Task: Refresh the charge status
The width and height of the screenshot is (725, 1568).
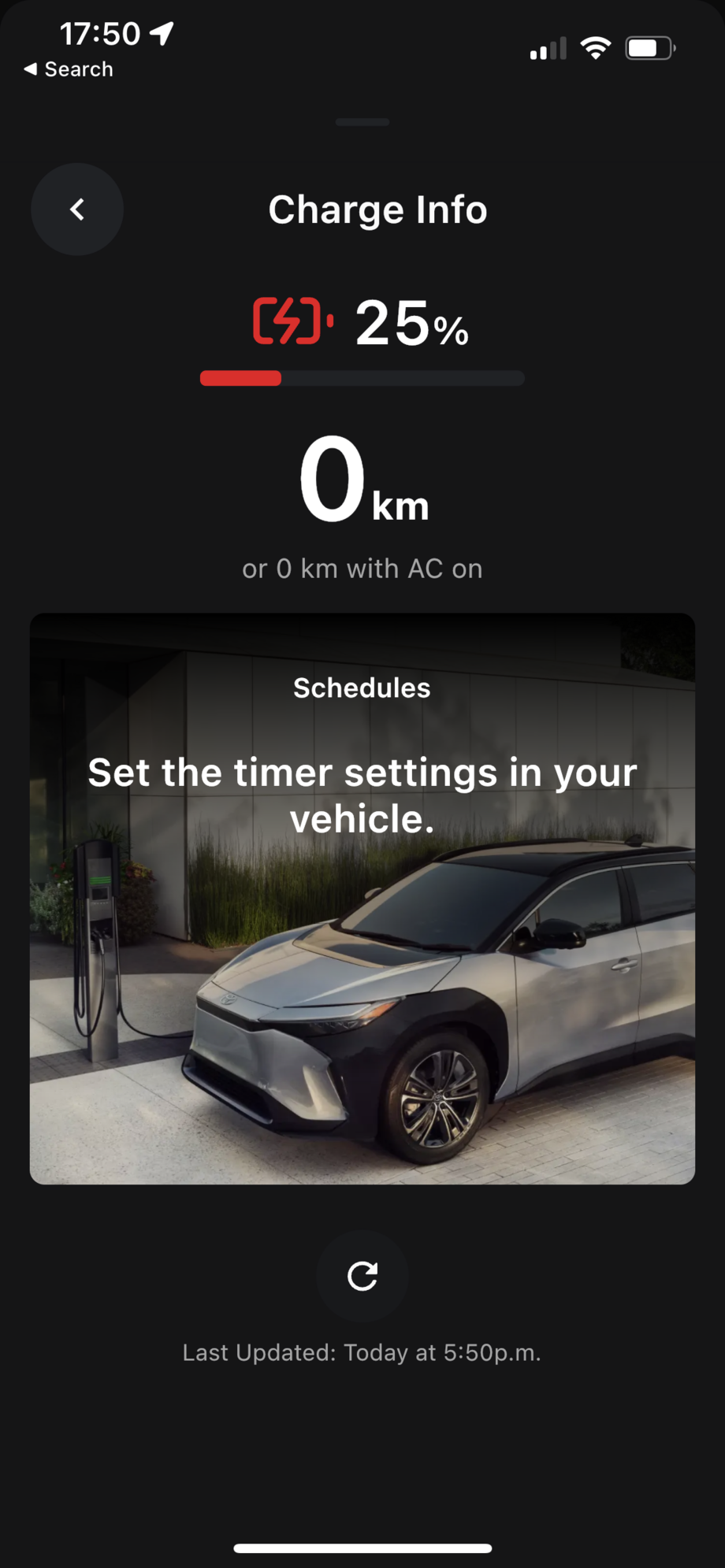Action: [362, 1275]
